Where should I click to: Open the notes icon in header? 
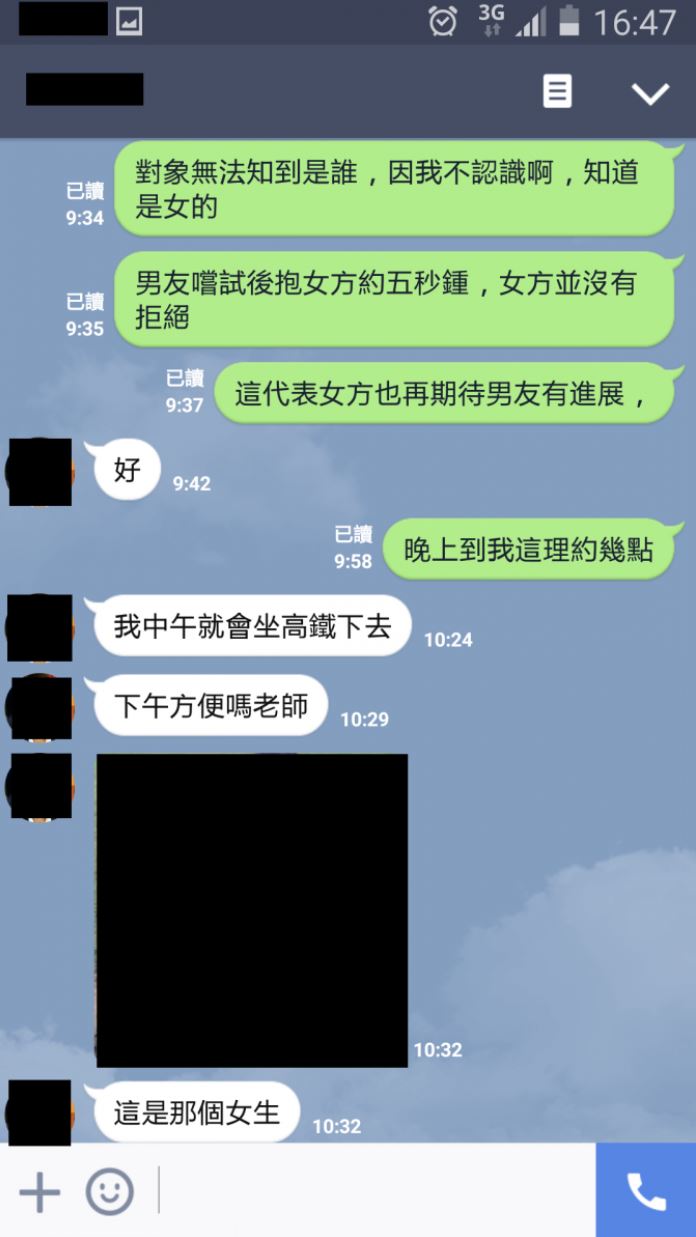(x=557, y=92)
